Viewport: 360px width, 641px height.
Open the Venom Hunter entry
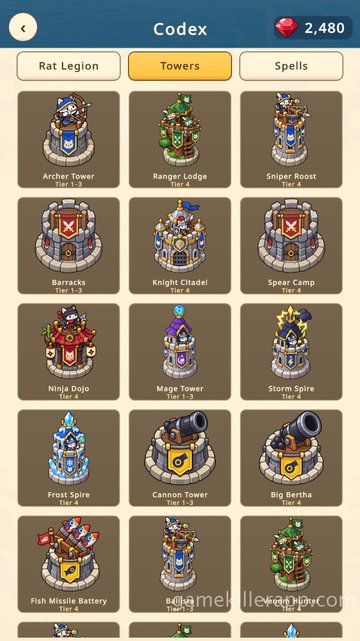tap(291, 564)
